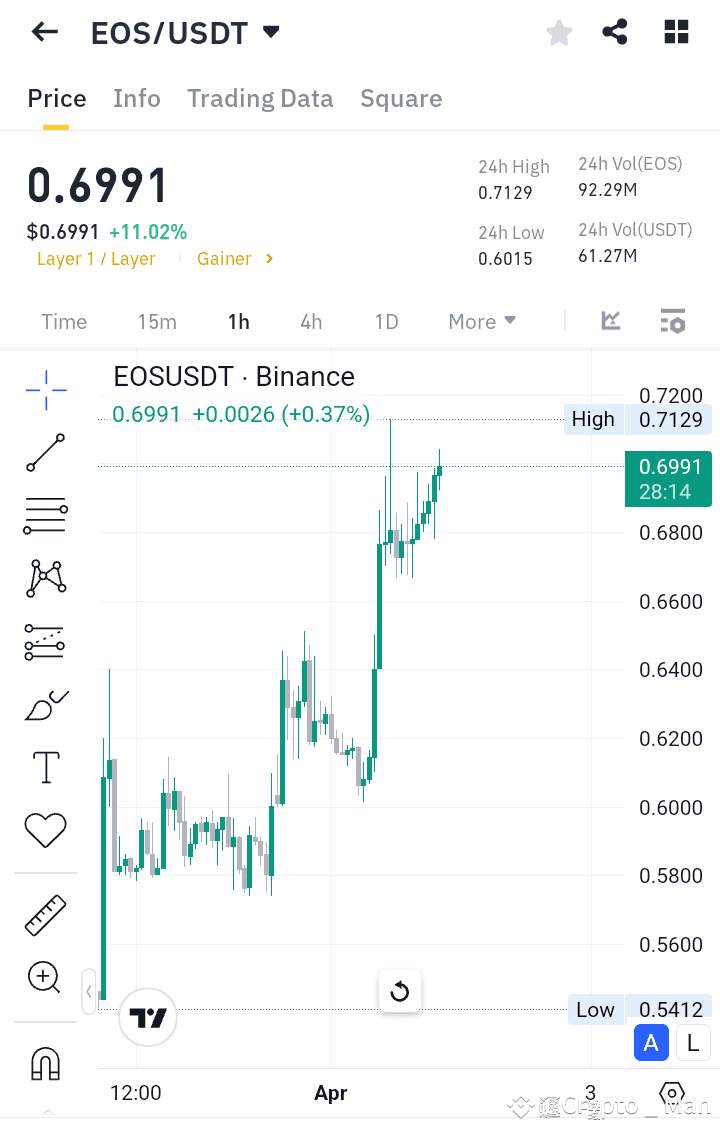Screen dimensions: 720x1128
Task: Activate the zoom-in magnifier tool
Action: pos(44,978)
